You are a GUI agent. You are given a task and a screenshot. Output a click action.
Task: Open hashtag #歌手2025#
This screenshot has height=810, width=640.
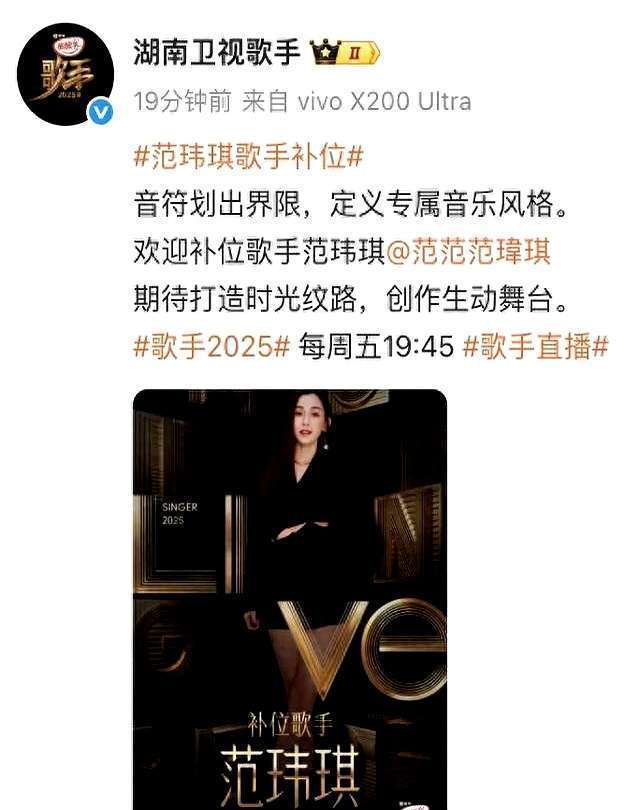coord(212,346)
